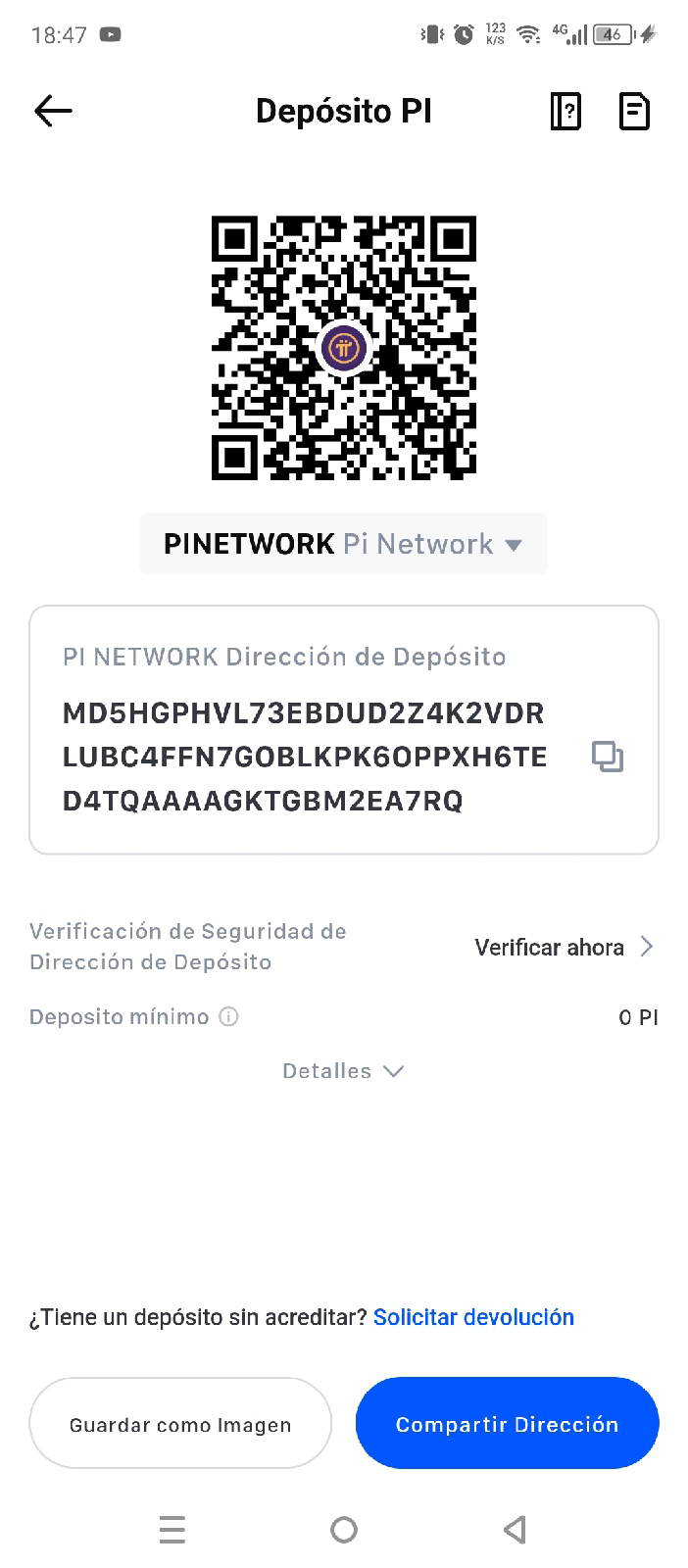This screenshot has width=688, height=1568.
Task: Open the PINETWORK network dropdown
Action: point(343,544)
